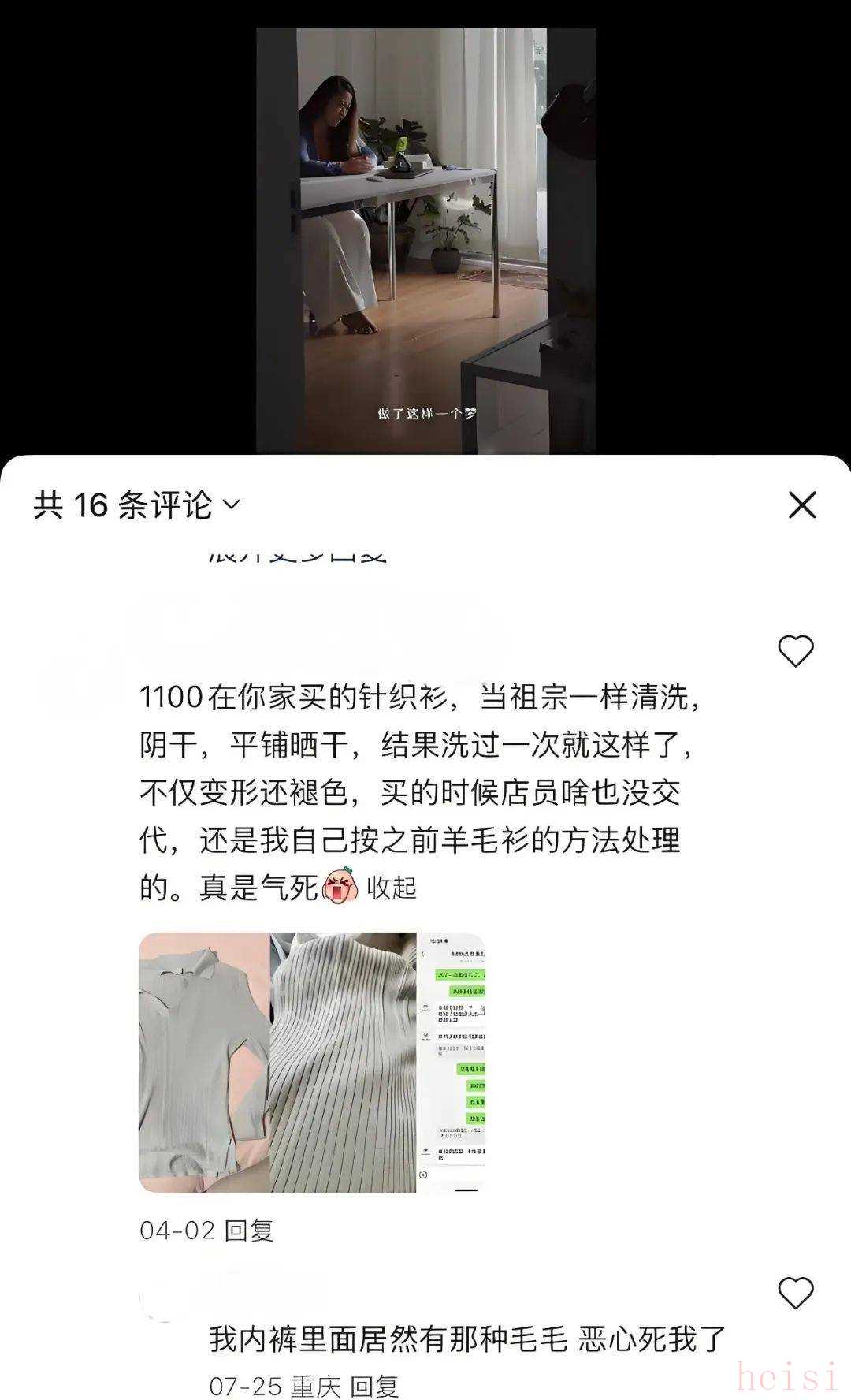Open the ribbed knit close-up photo
Screen dimensions: 851x1400
(343, 1062)
